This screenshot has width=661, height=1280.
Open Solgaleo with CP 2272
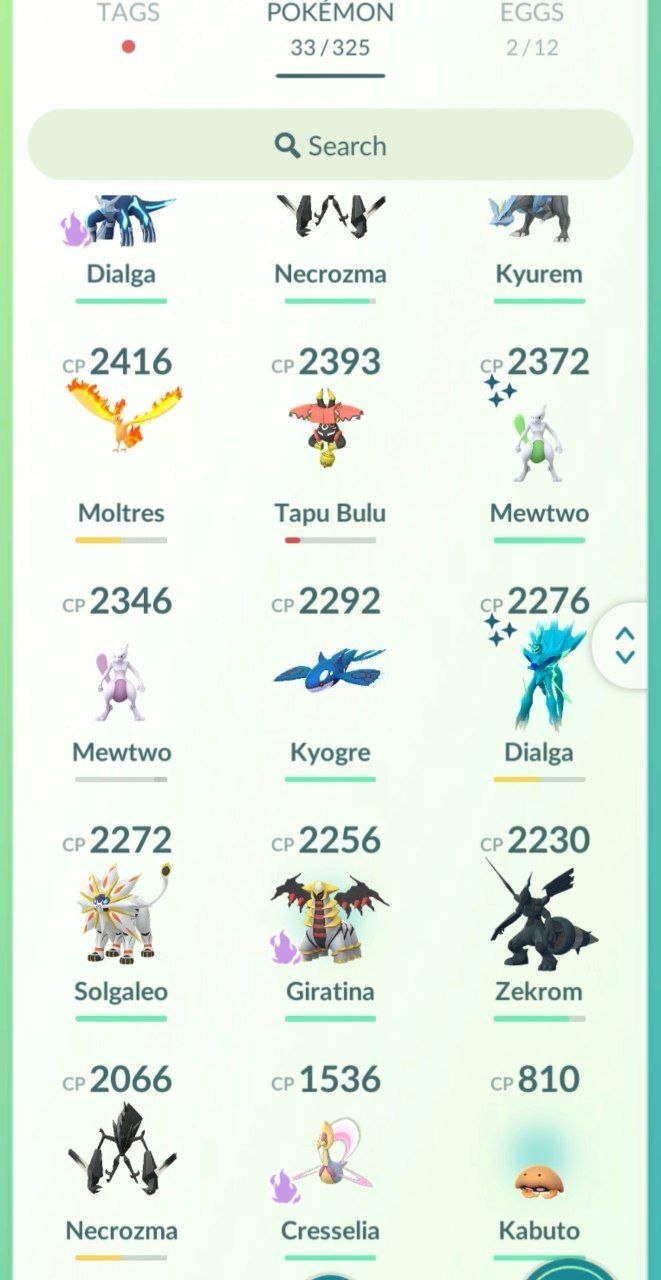[x=121, y=922]
